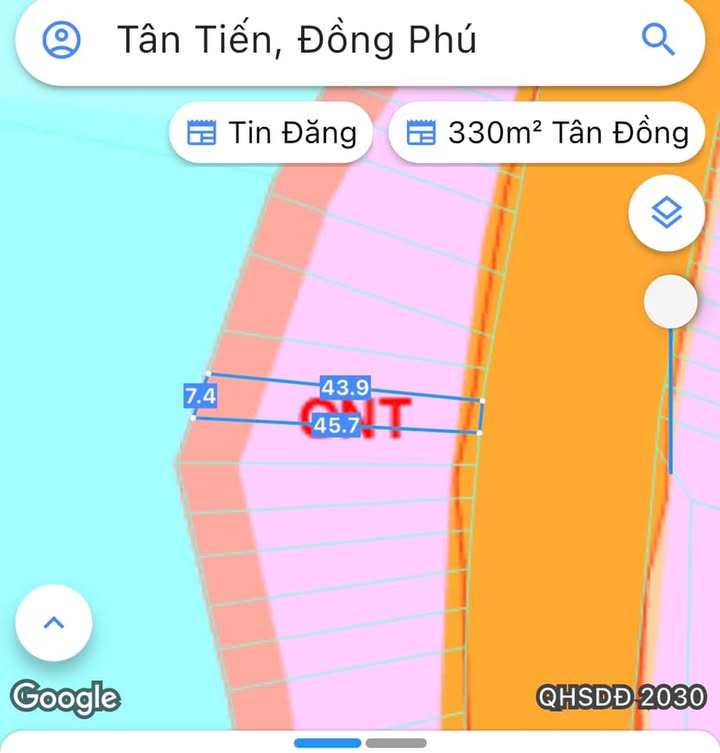This screenshot has height=753, width=720.
Task: Tap the opacity slider handle
Action: coord(670,301)
